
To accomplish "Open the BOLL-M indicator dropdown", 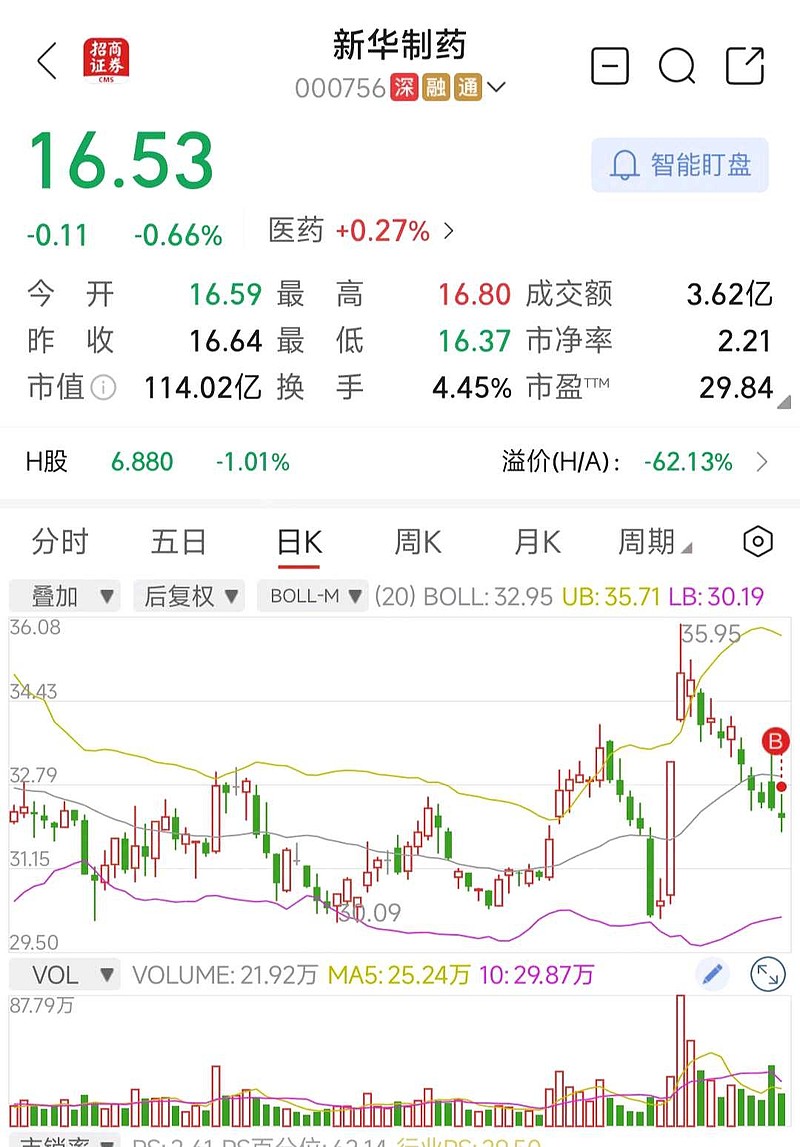I will (314, 595).
